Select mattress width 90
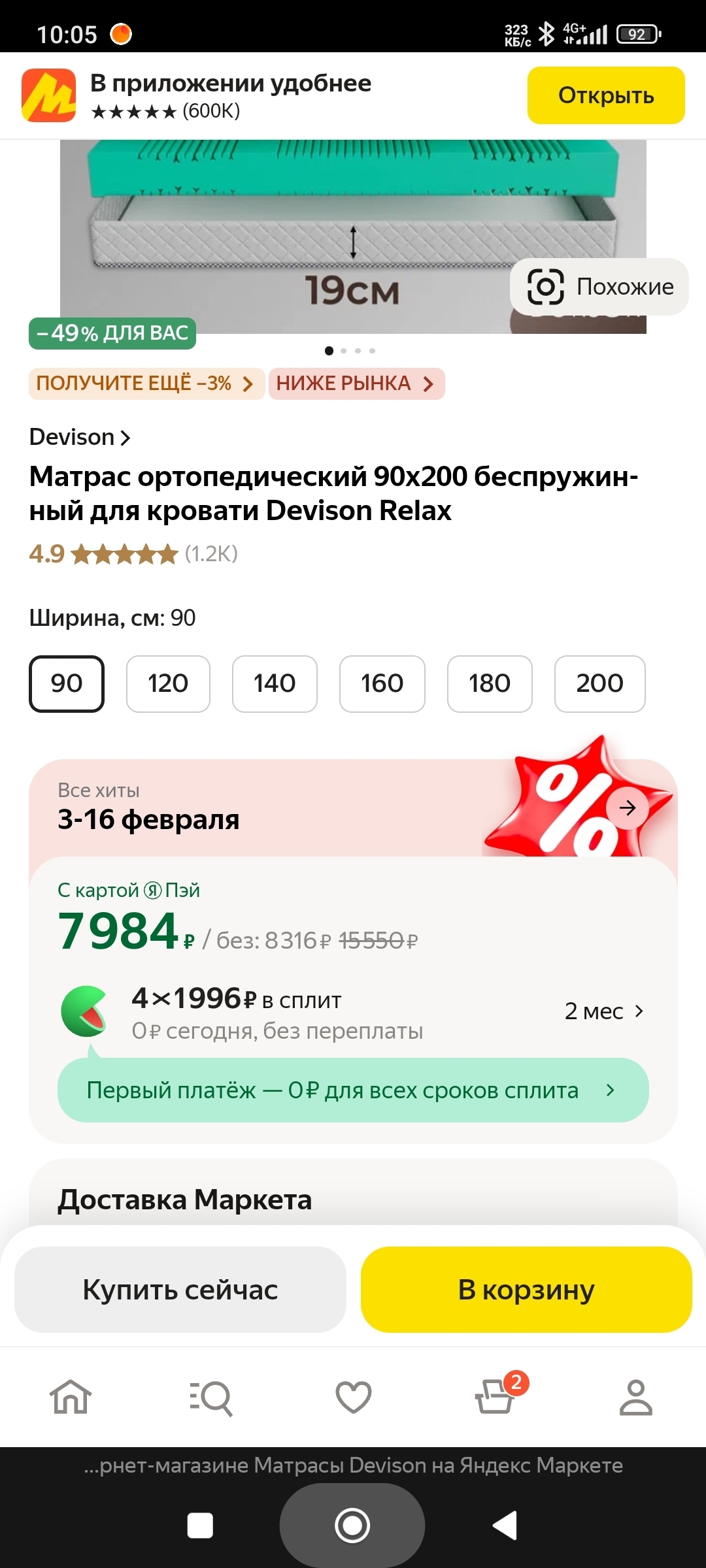This screenshot has height=1568, width=706. (x=67, y=683)
